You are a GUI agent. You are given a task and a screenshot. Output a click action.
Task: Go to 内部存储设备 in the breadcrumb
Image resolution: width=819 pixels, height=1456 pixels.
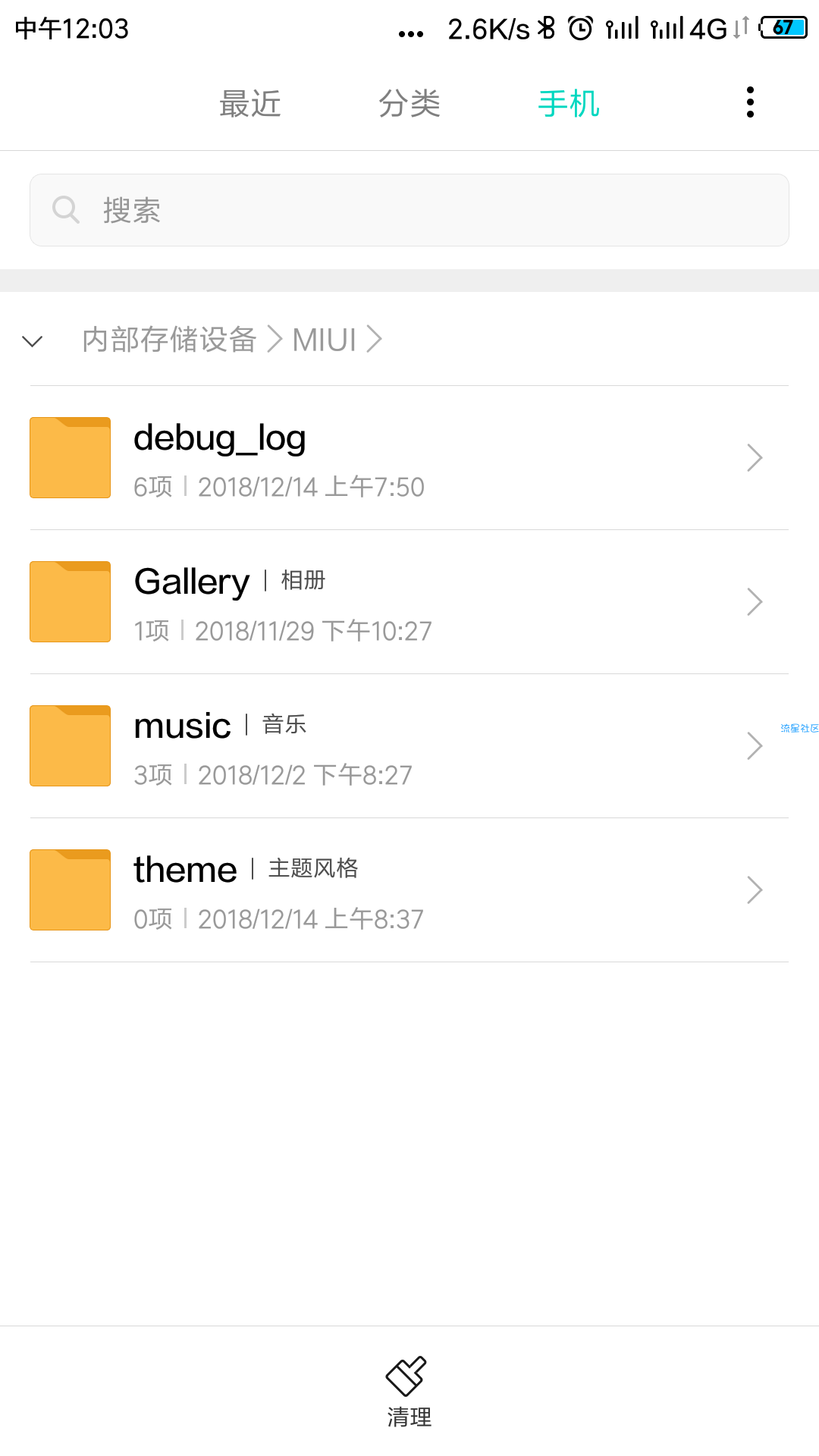pos(169,340)
